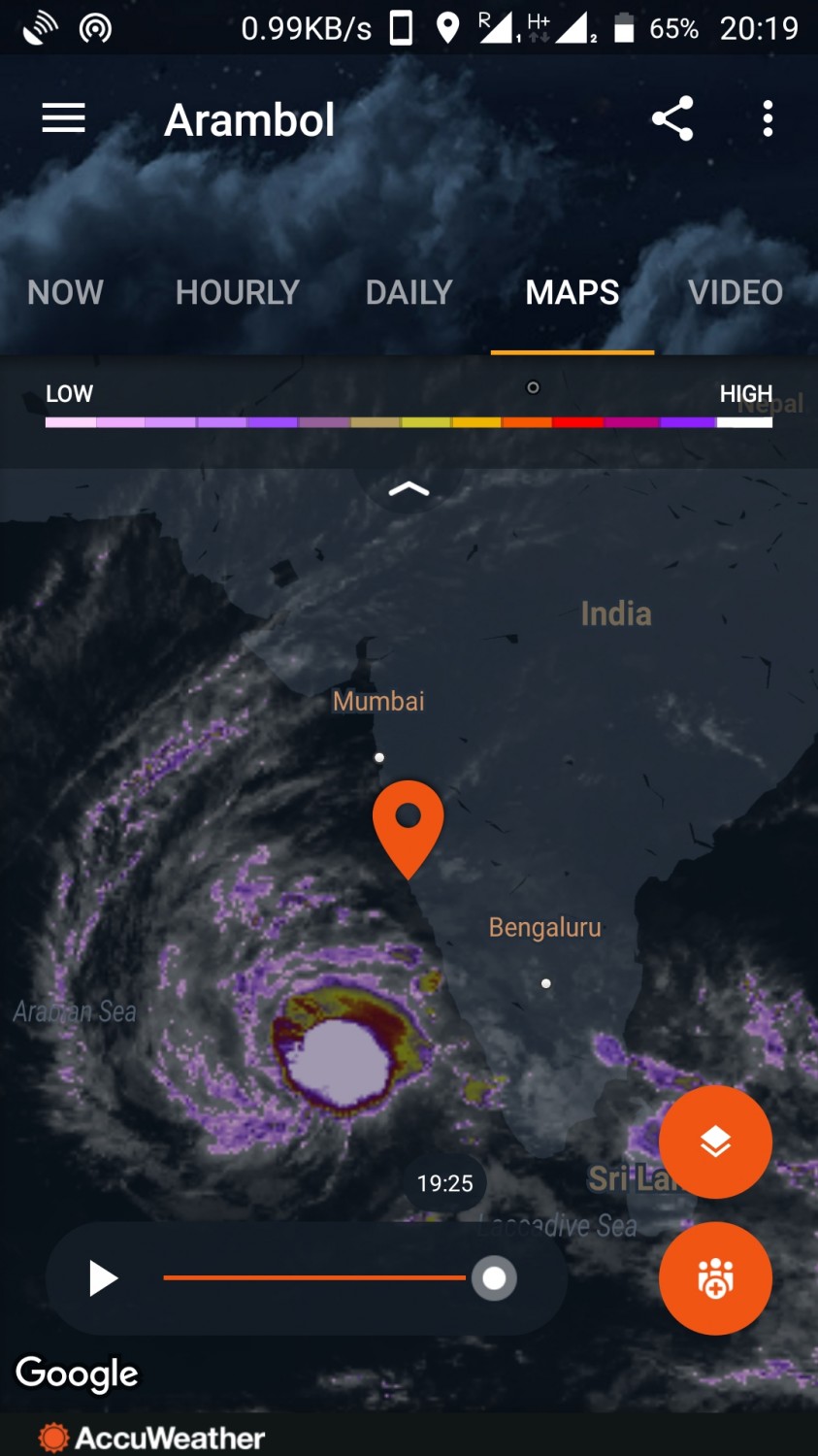The height and width of the screenshot is (1456, 818).
Task: Open the hamburger navigation menu
Action: click(x=64, y=118)
